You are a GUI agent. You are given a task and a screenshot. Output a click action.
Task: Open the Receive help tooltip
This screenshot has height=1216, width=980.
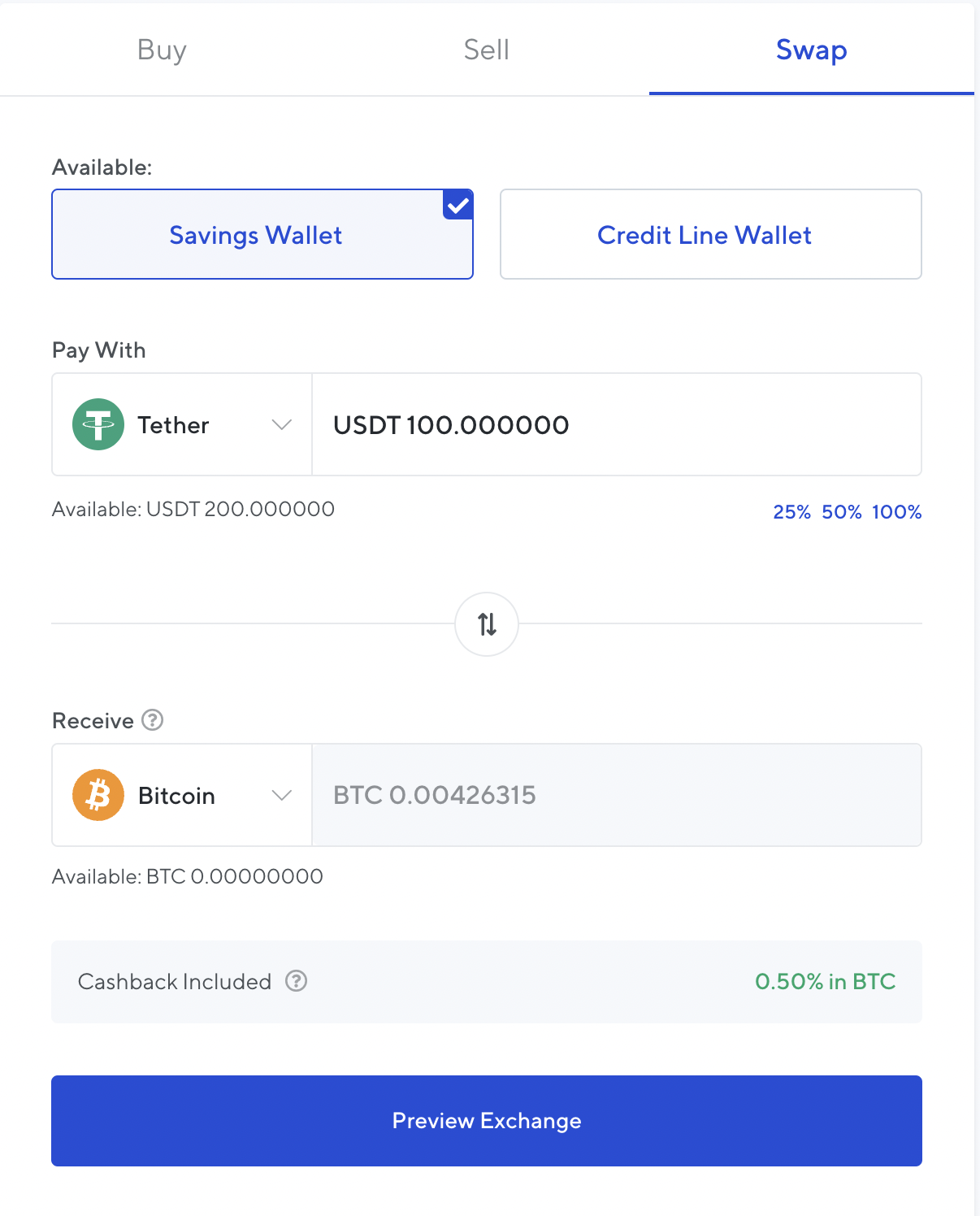tap(153, 720)
